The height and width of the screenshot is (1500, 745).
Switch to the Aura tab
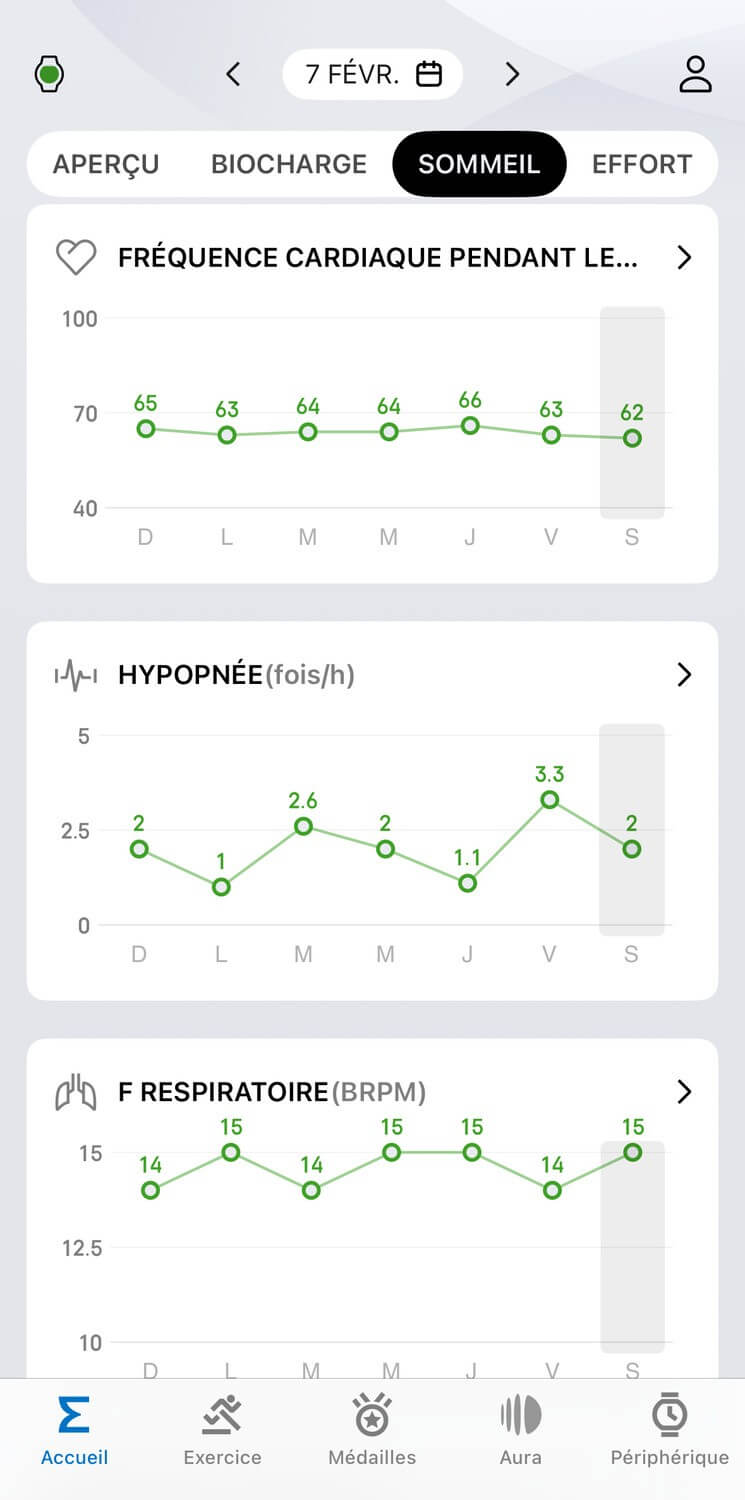(521, 1431)
